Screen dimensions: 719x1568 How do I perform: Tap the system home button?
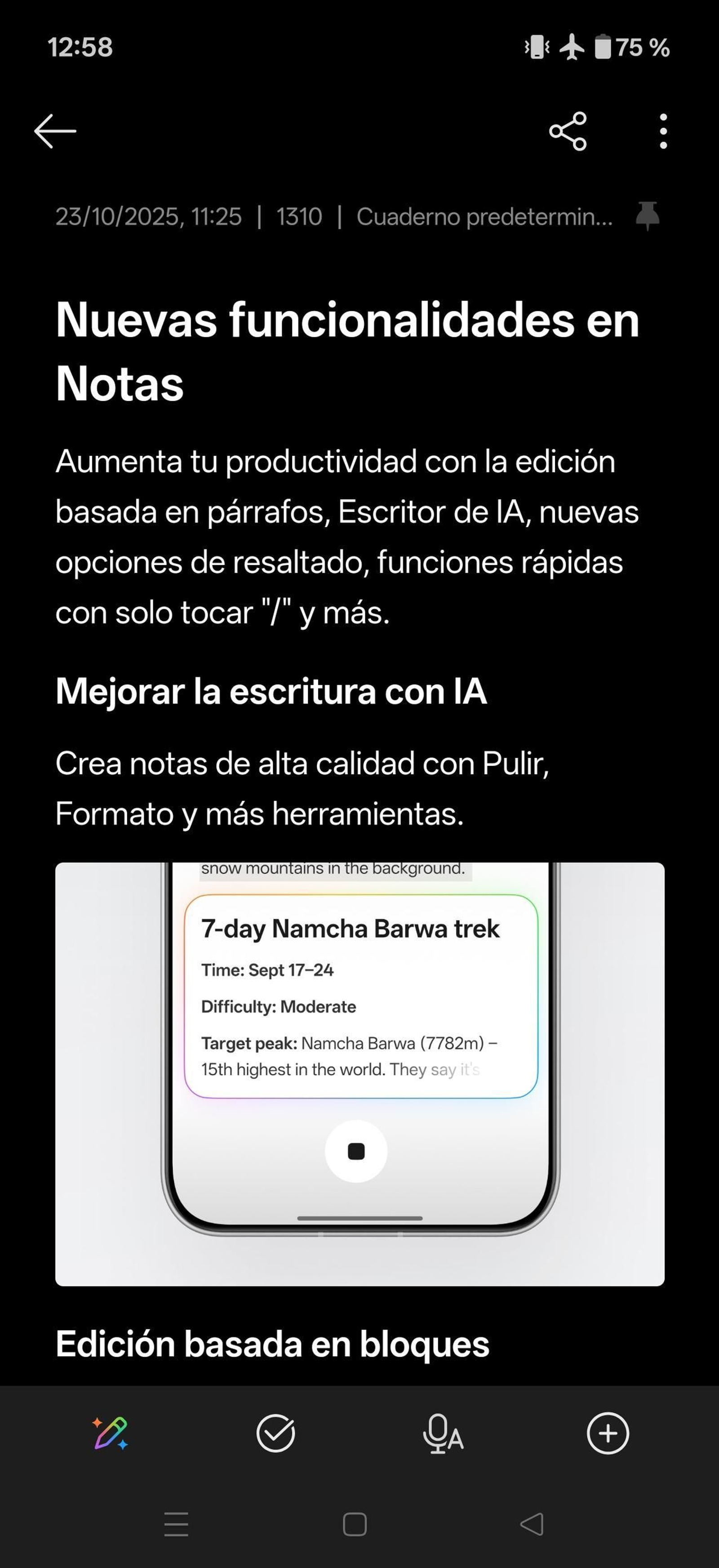tap(355, 1524)
